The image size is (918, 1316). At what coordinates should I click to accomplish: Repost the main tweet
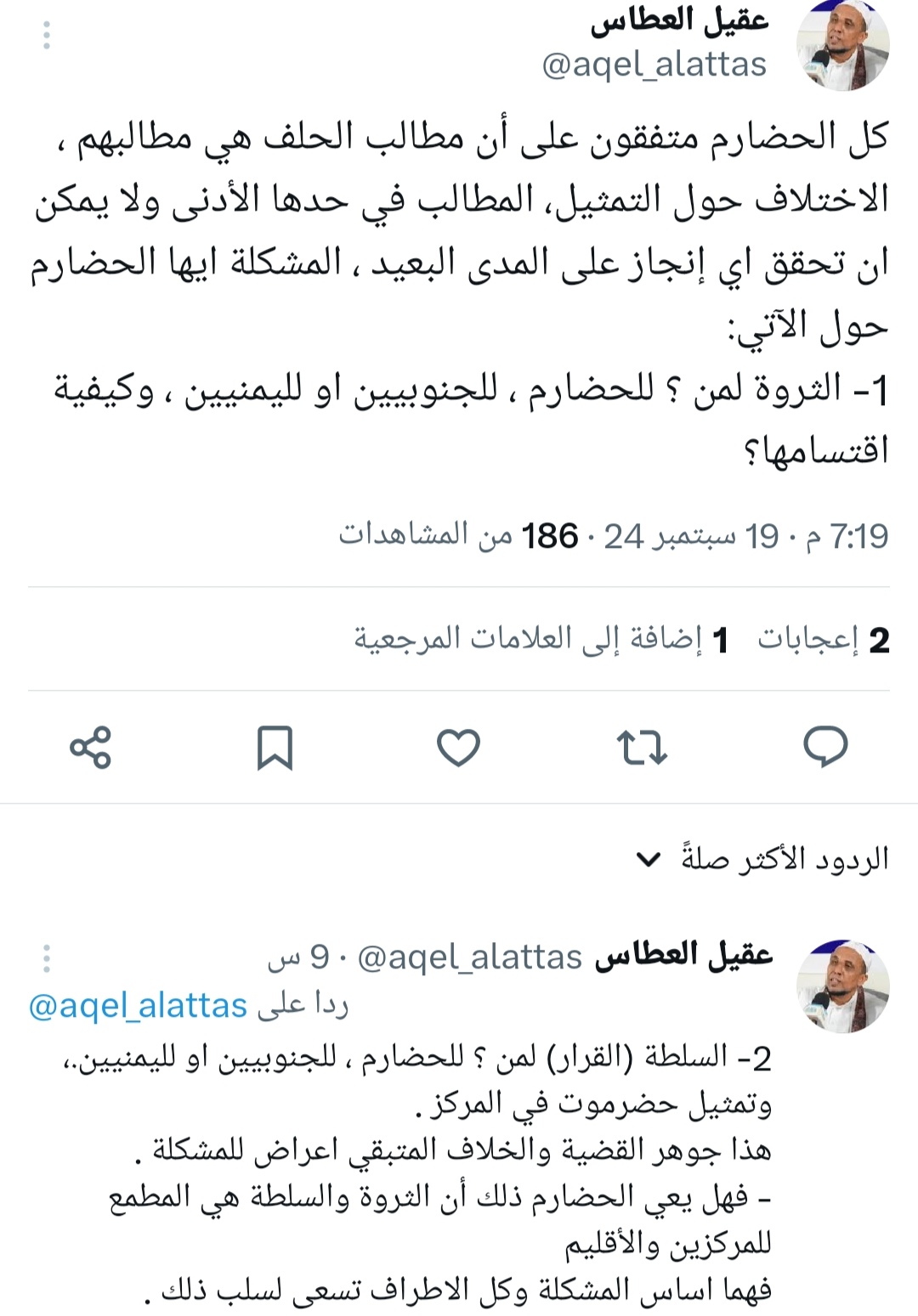[641, 748]
